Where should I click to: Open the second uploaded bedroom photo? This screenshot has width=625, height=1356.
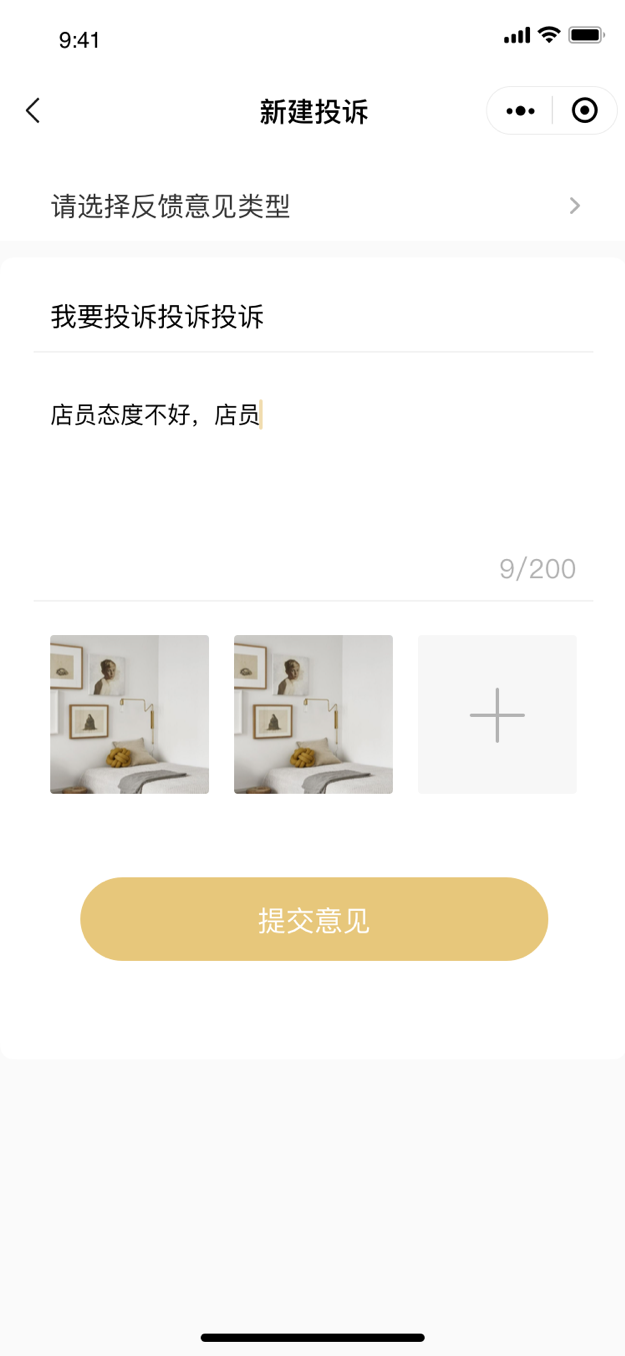pyautogui.click(x=313, y=714)
